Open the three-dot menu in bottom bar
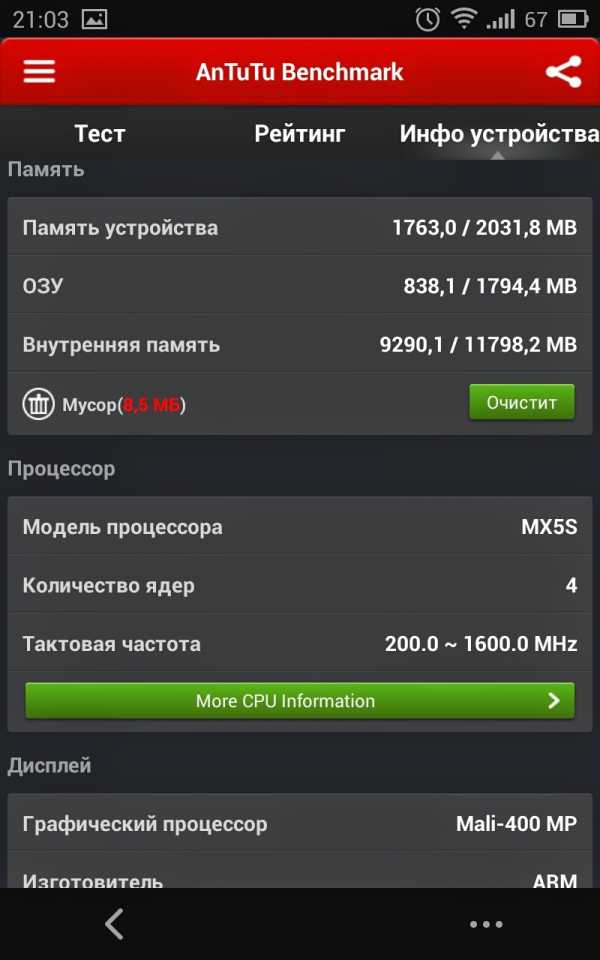 tap(486, 924)
